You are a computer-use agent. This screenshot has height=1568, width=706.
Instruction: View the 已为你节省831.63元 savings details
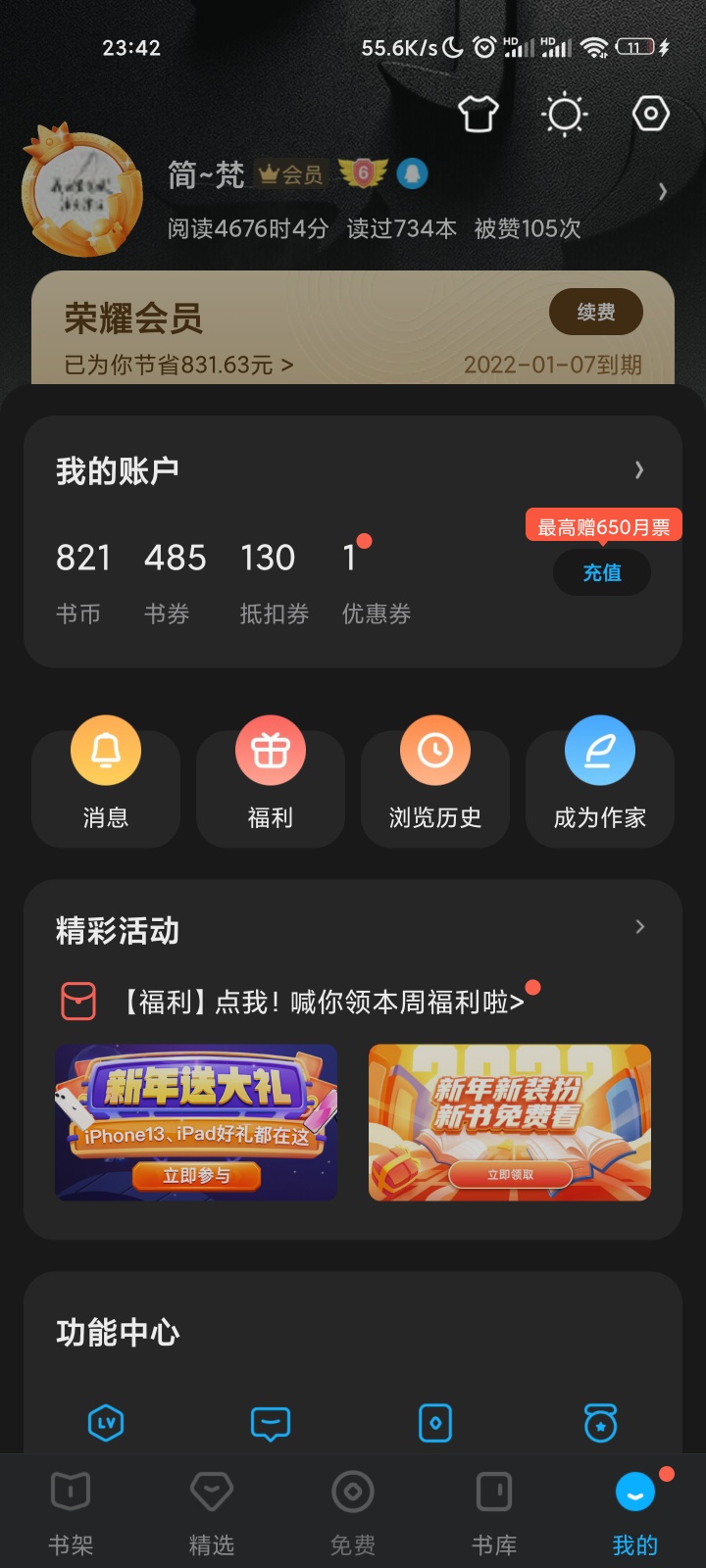pos(178,365)
